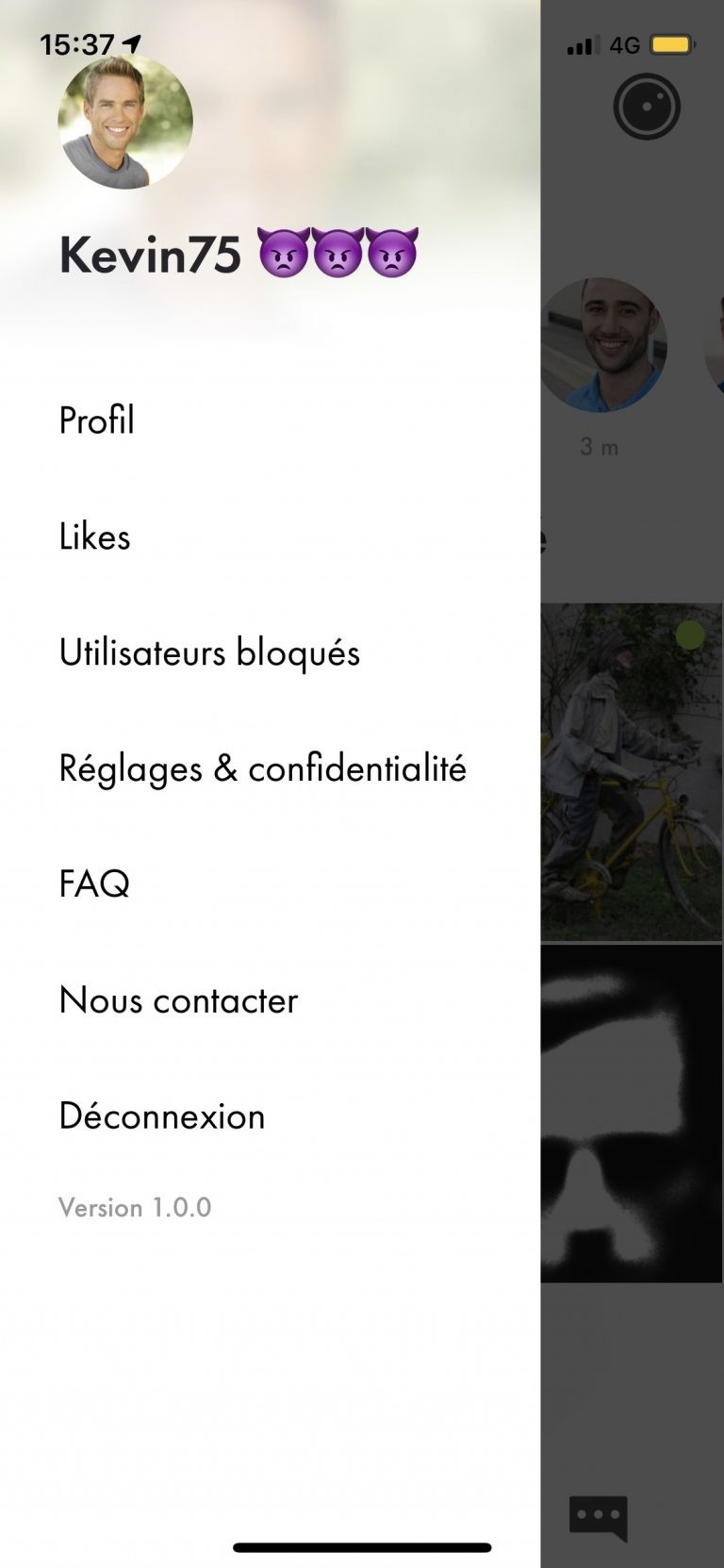The image size is (724, 1568).
Task: Open the black and white sunglasses photo
Action: 632,1114
